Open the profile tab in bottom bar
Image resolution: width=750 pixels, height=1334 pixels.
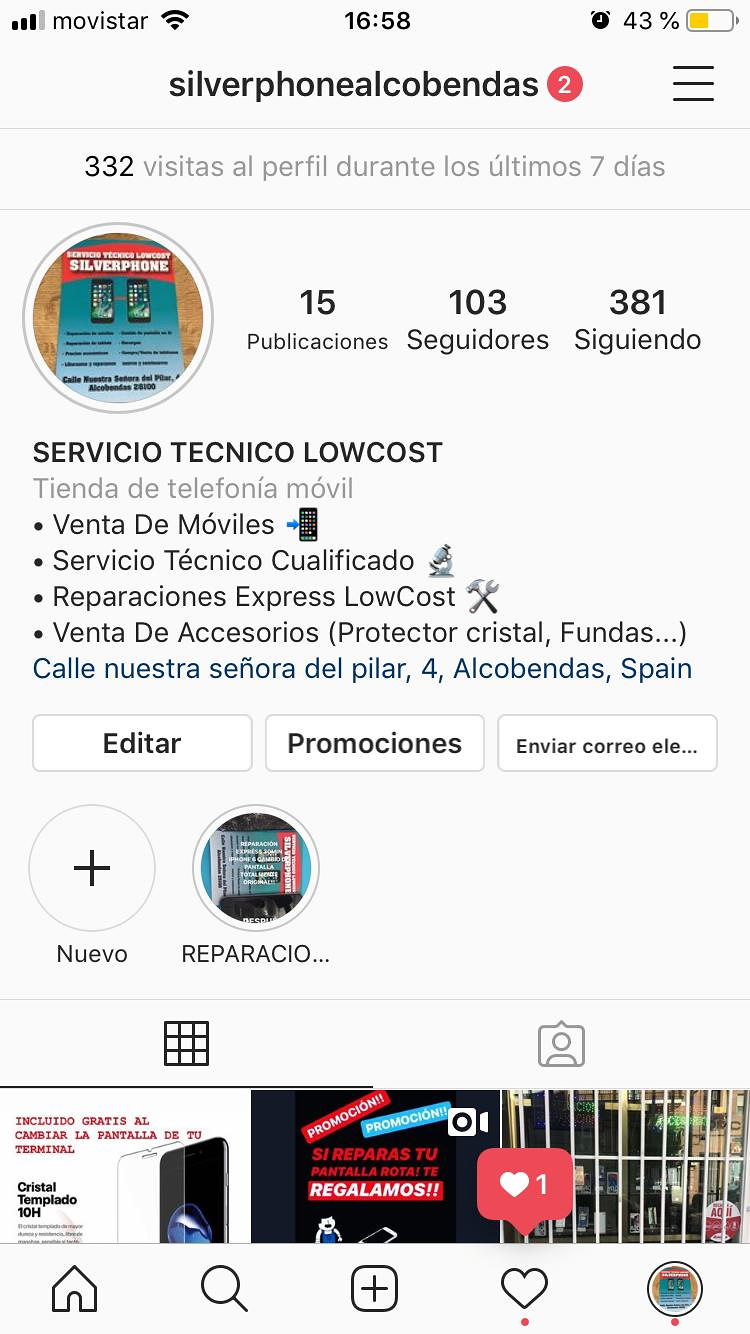coord(675,1289)
